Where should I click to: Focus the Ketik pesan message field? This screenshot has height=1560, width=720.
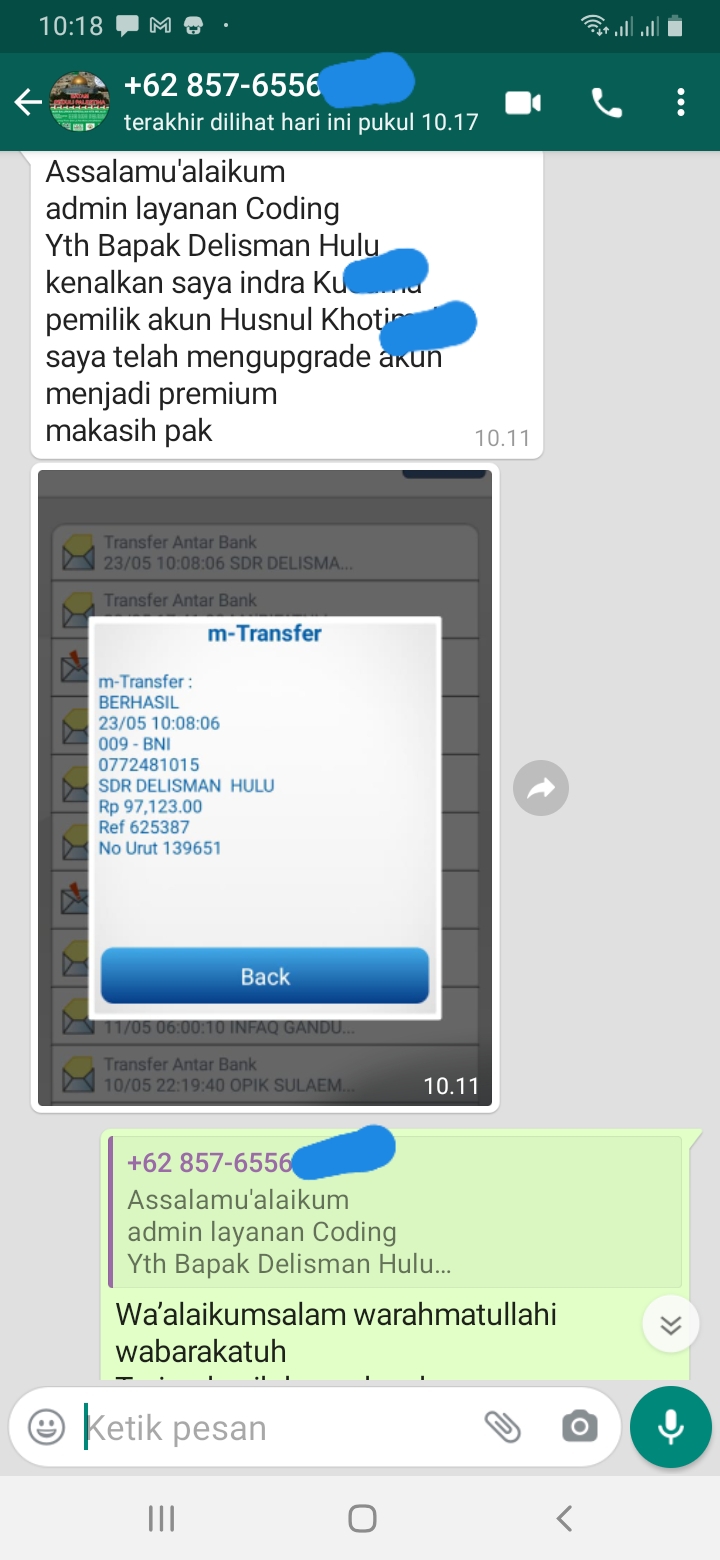[280, 1428]
